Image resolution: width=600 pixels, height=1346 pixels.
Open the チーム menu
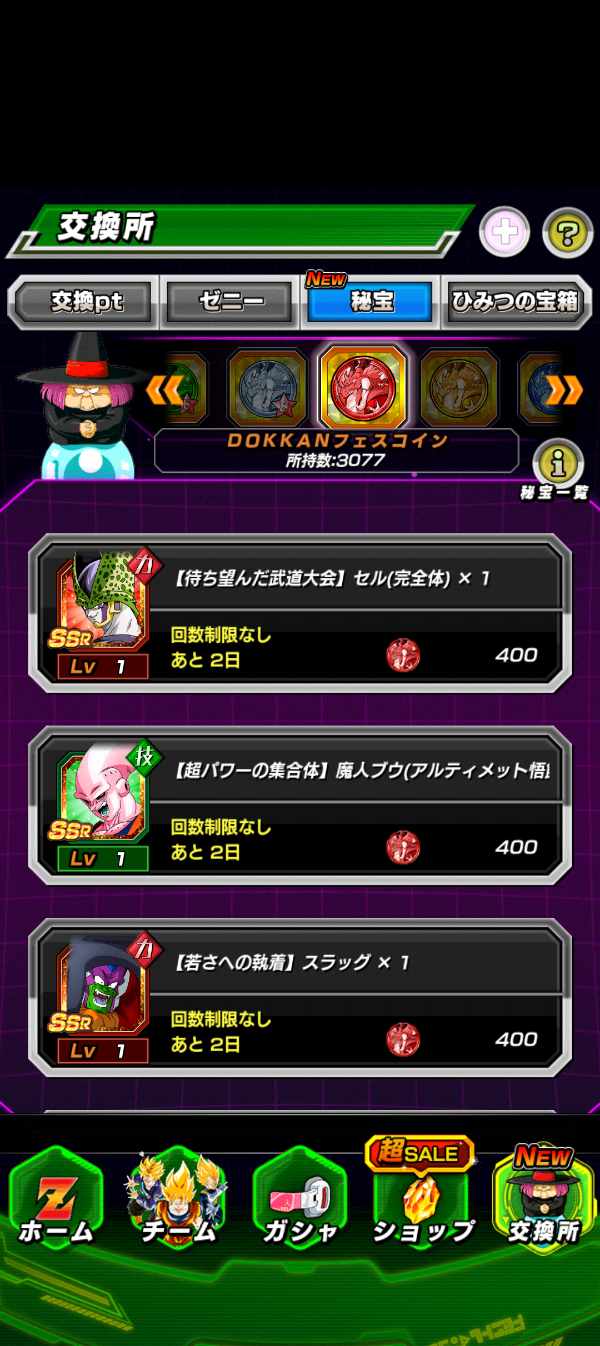coord(178,1198)
